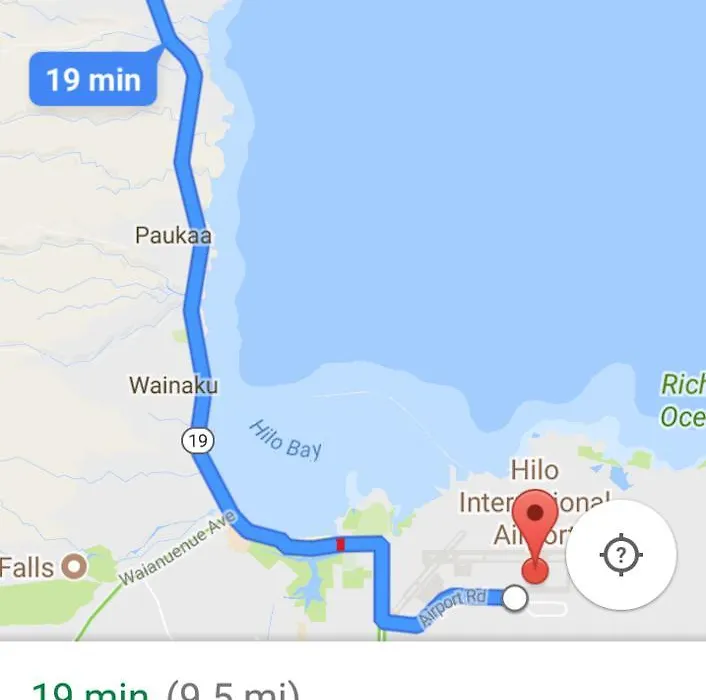The width and height of the screenshot is (706, 700).
Task: Tap the my-location compass button
Action: tap(620, 554)
